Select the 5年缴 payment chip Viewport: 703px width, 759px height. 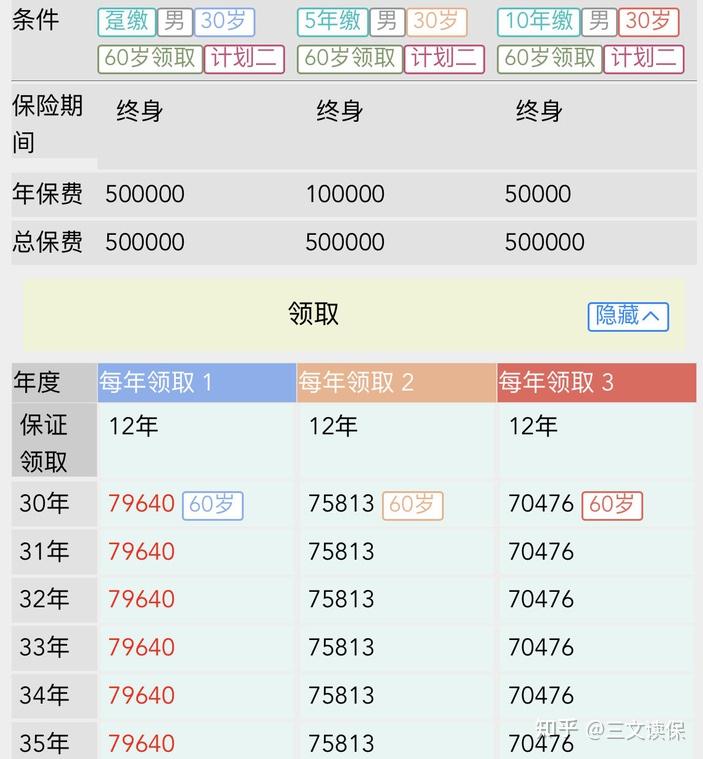pyautogui.click(x=332, y=21)
